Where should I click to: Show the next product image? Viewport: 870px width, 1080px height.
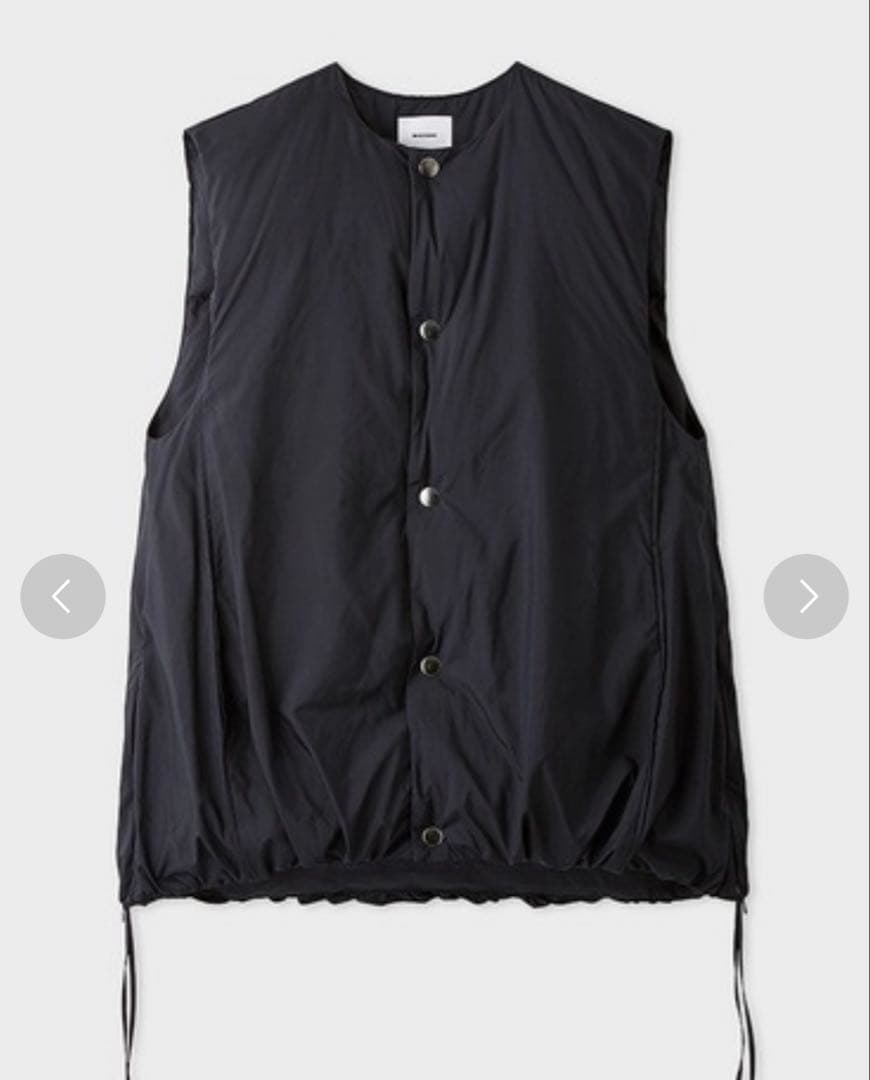tap(806, 596)
